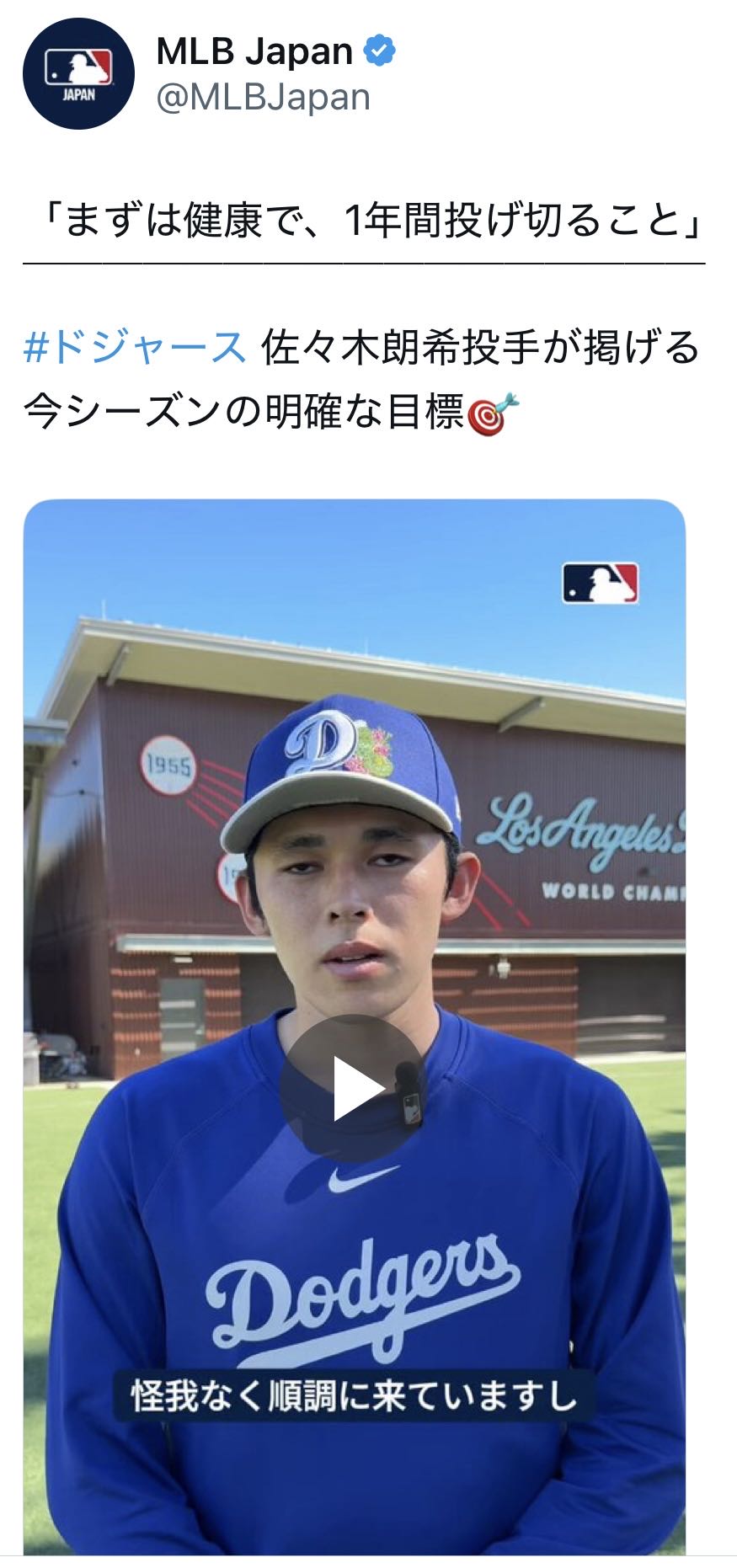Image resolution: width=737 pixels, height=1568 pixels.
Task: Open MLB Japan profile avatar
Action: (78, 73)
